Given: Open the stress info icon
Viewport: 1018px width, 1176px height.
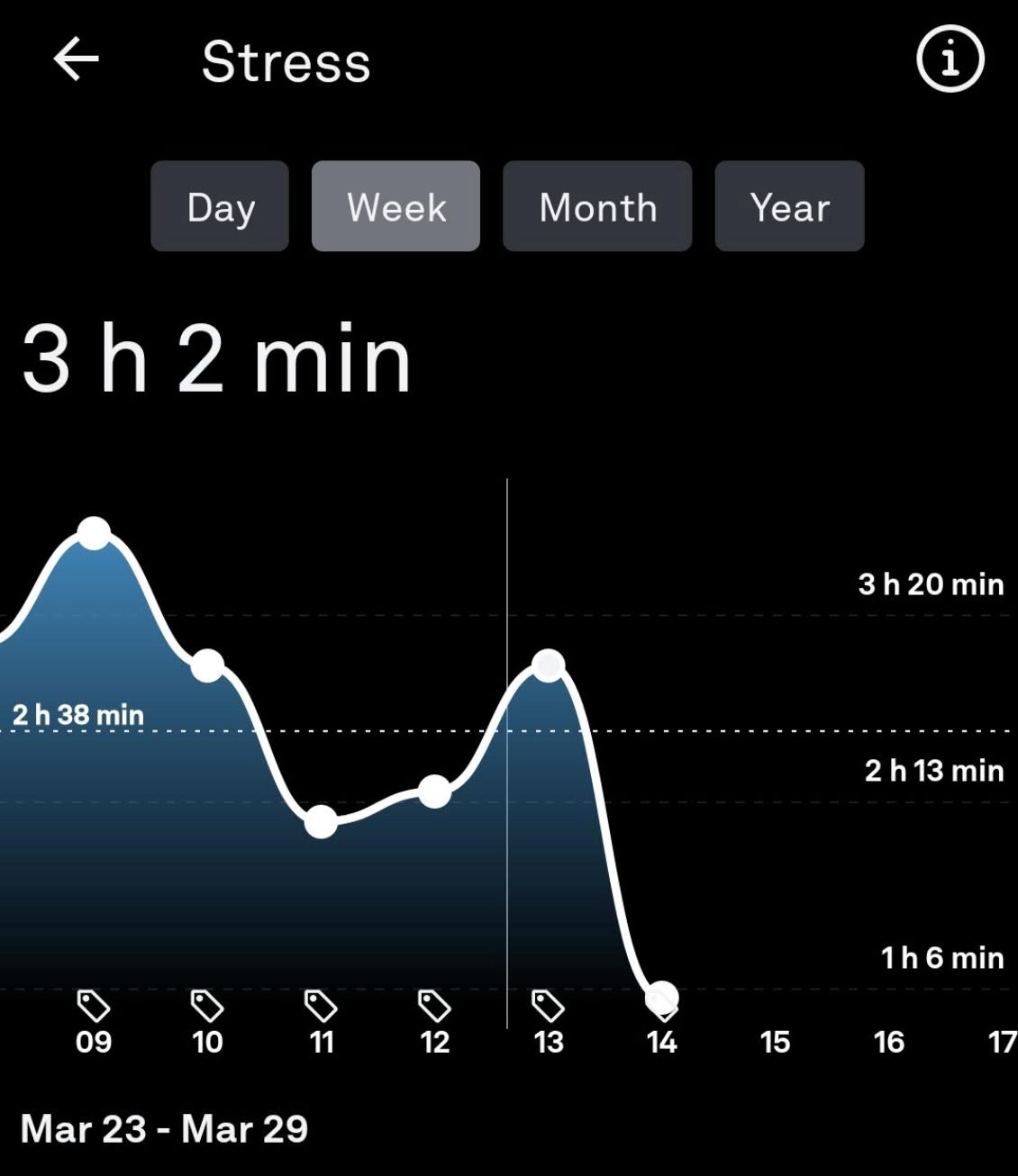Looking at the screenshot, I should click(950, 59).
